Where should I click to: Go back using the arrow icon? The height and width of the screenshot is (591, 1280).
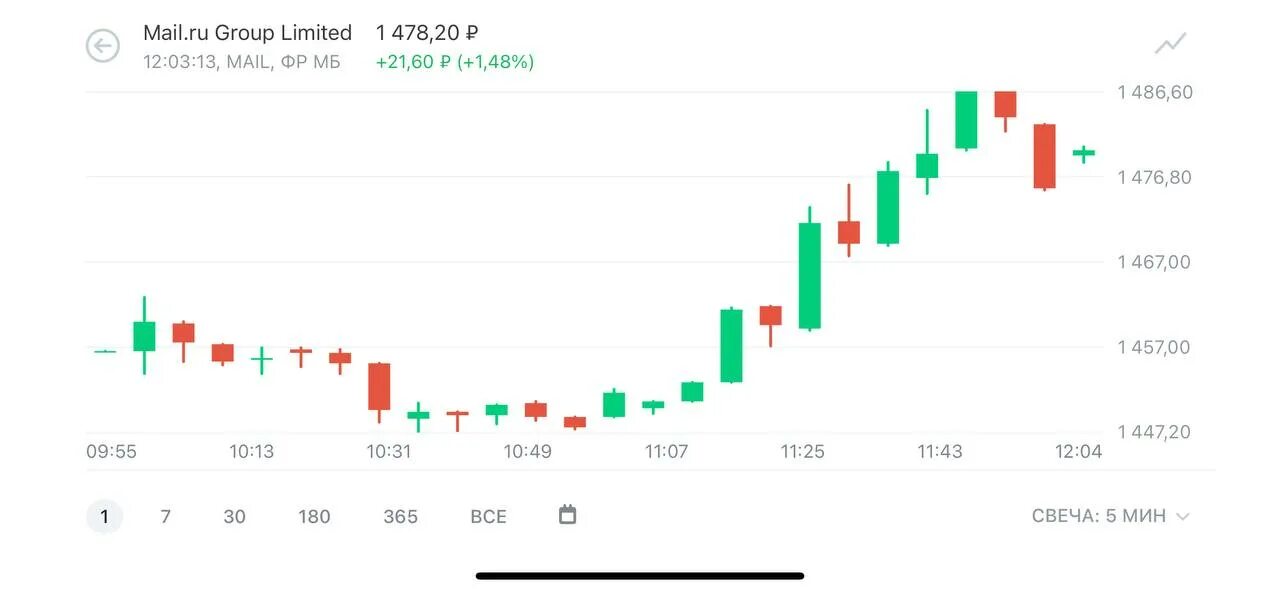click(x=103, y=46)
